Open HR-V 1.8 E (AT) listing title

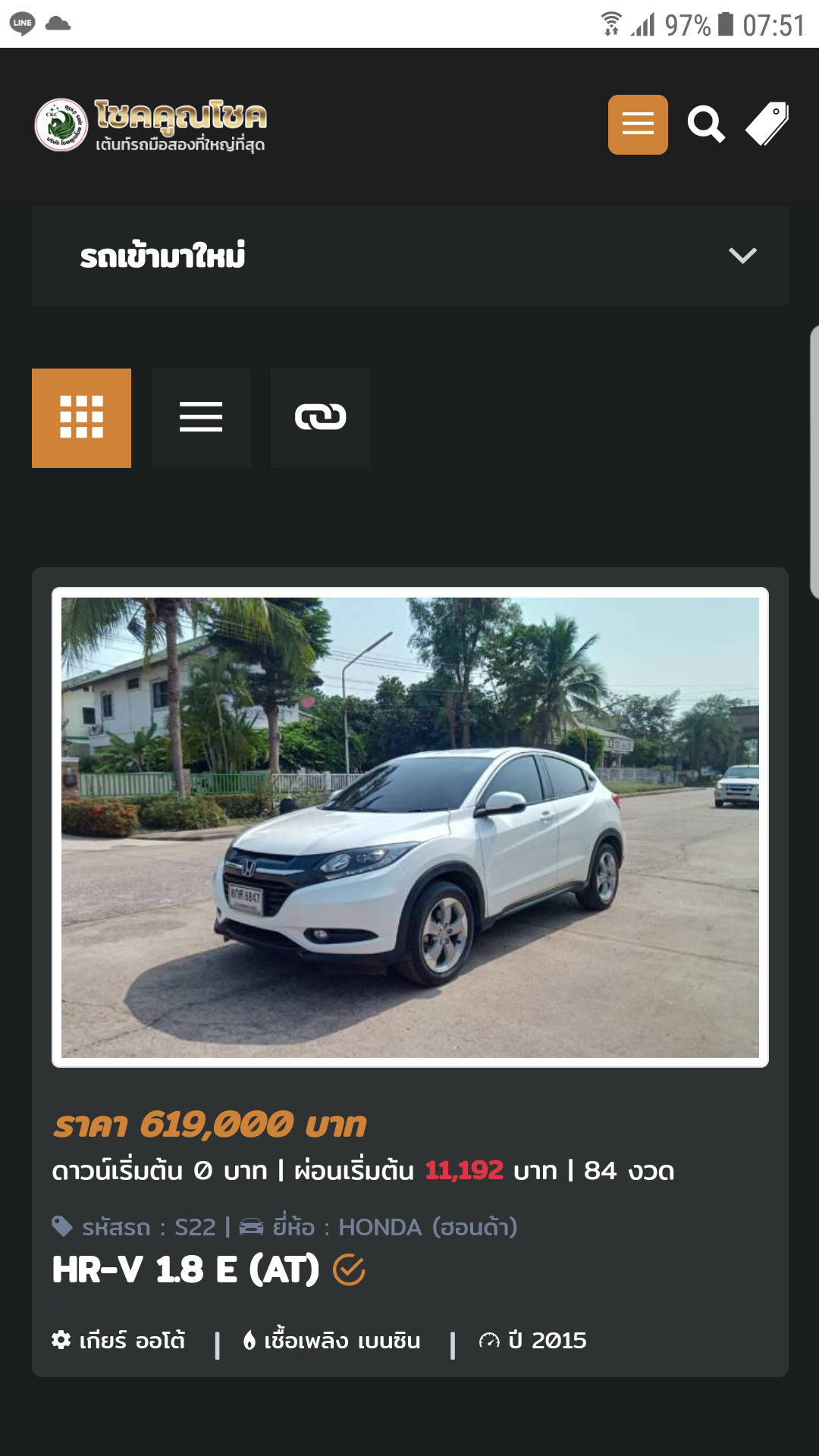click(186, 1269)
